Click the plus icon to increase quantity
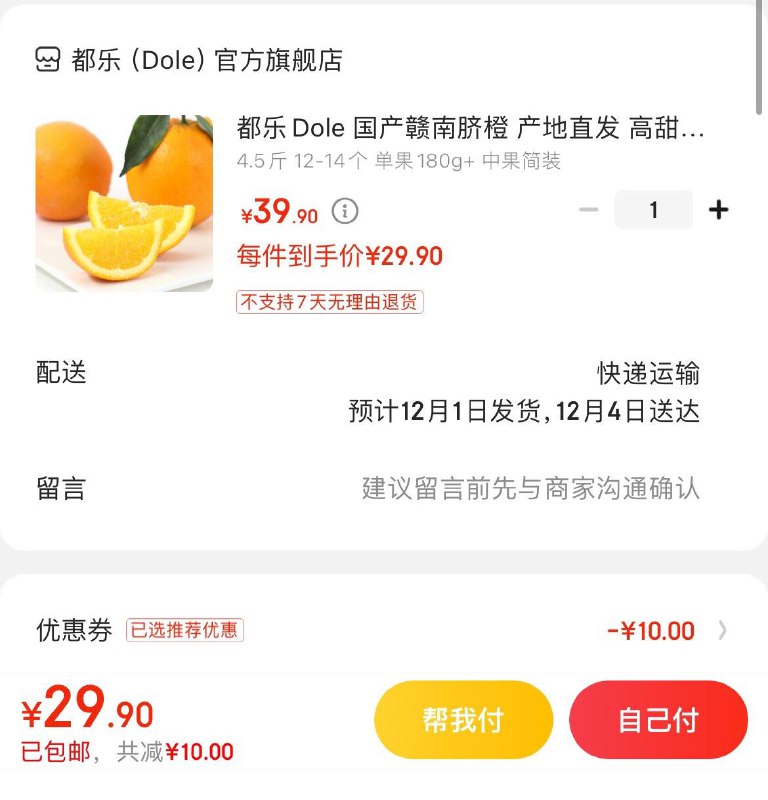The width and height of the screenshot is (768, 800). point(718,210)
